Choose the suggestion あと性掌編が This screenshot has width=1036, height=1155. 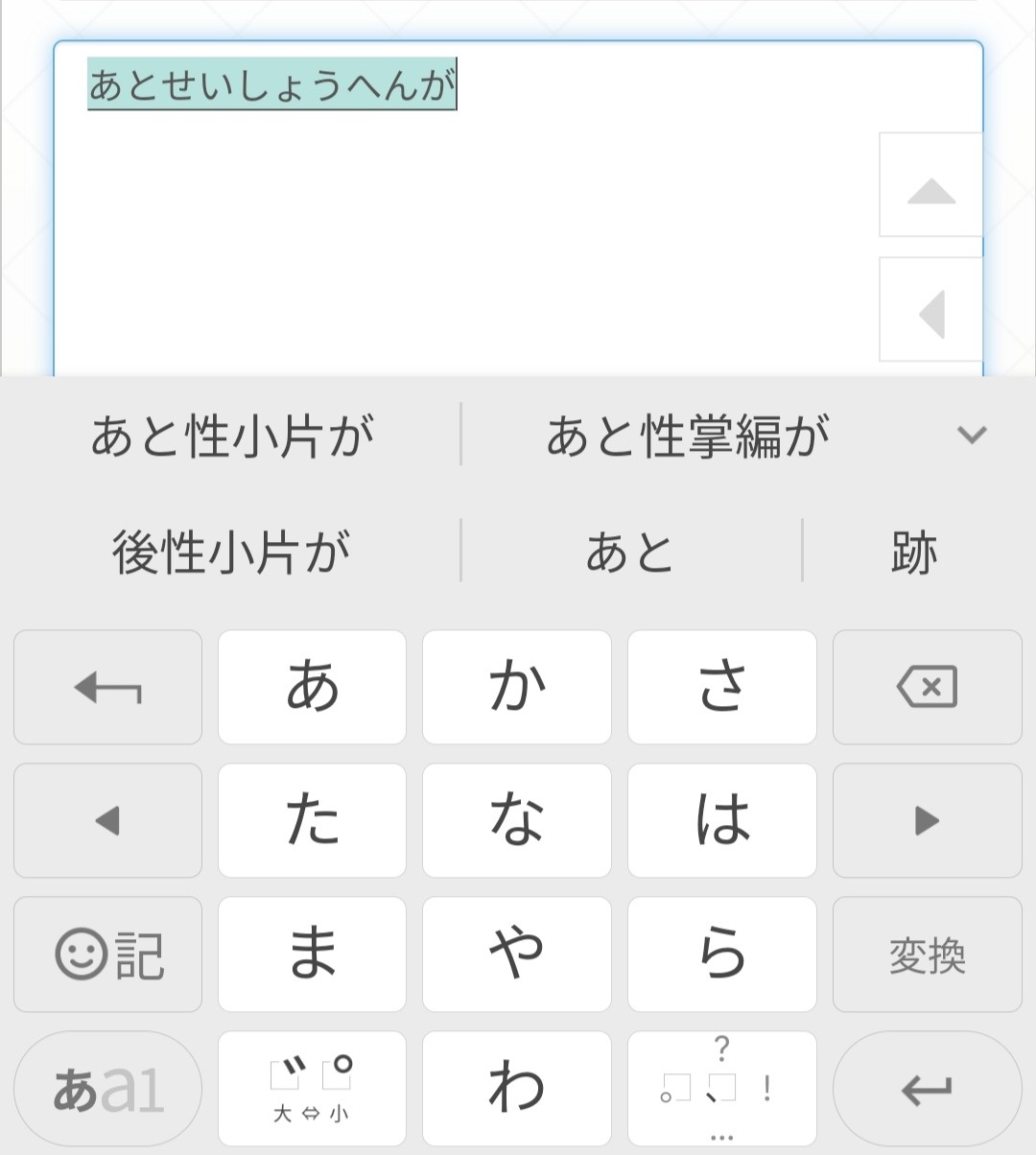click(x=687, y=436)
